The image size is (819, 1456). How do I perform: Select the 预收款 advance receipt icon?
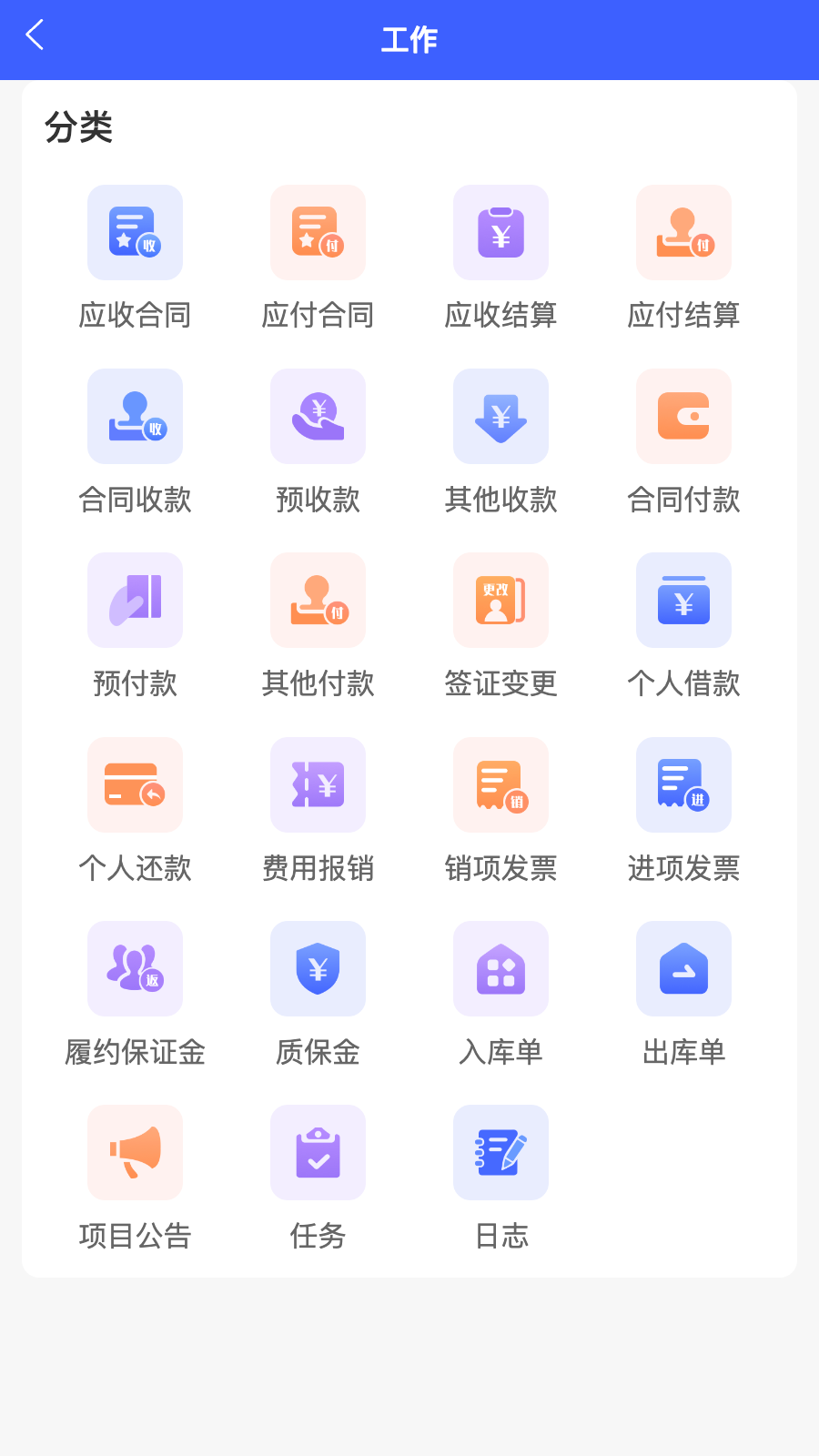(318, 417)
